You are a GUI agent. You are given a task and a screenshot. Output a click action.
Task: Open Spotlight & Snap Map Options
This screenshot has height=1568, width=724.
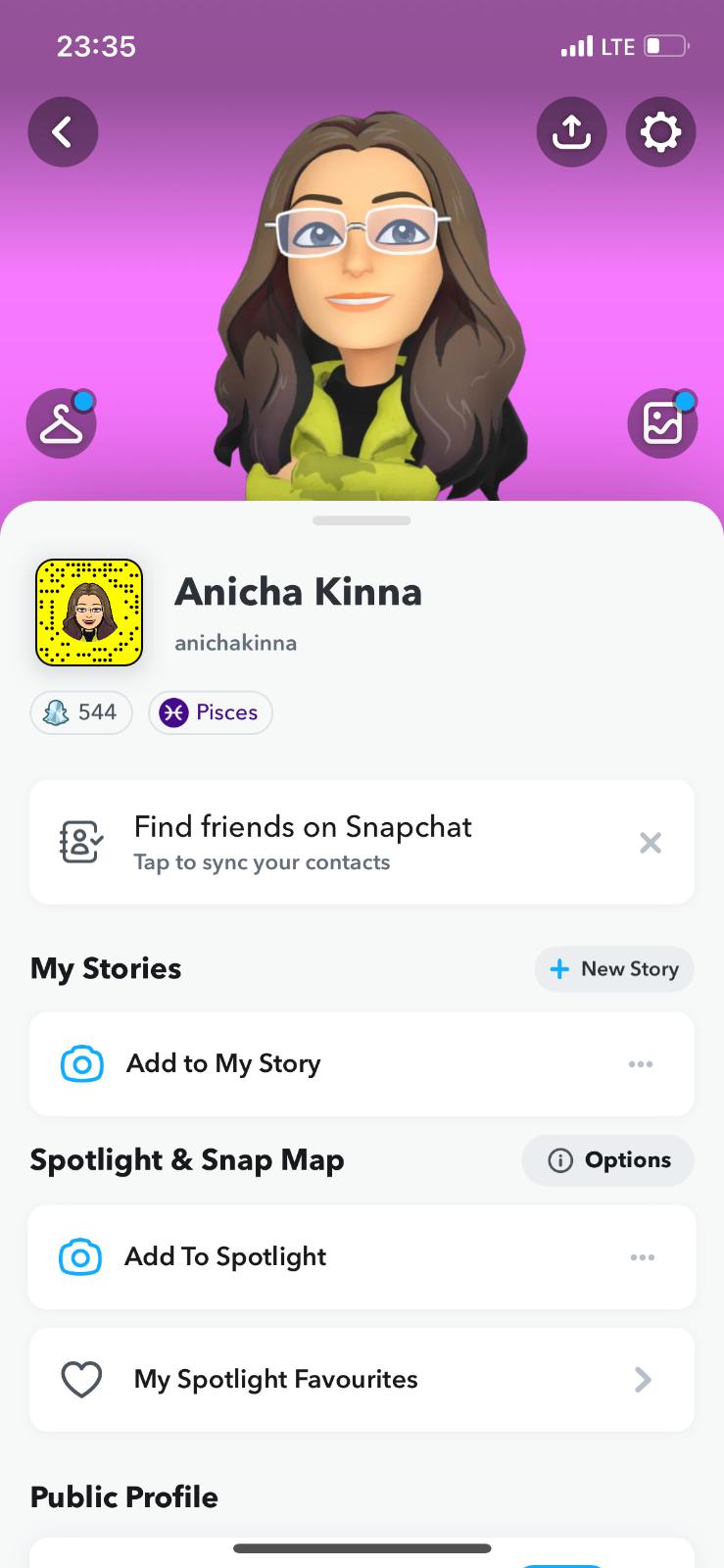coord(608,1160)
